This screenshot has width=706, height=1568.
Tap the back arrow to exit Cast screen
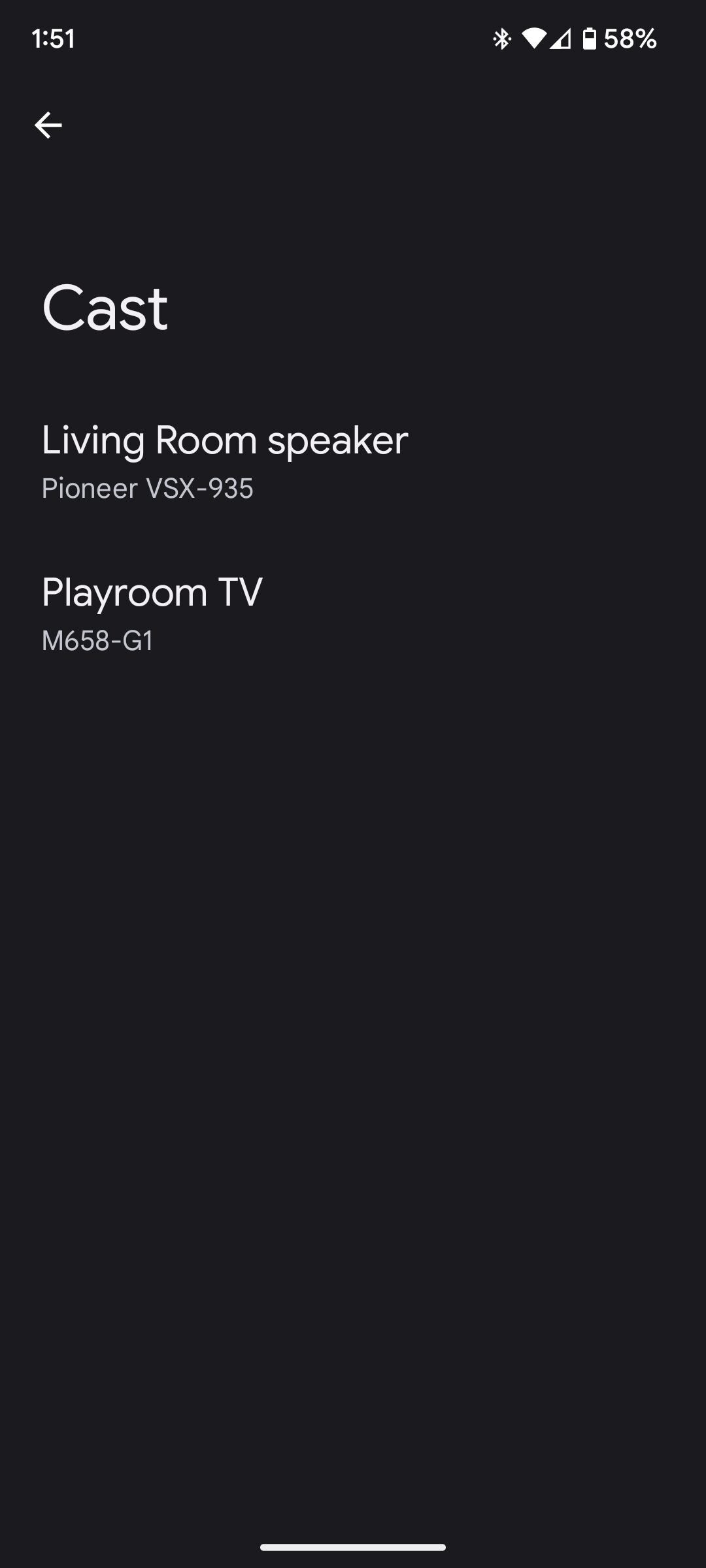tap(48, 124)
